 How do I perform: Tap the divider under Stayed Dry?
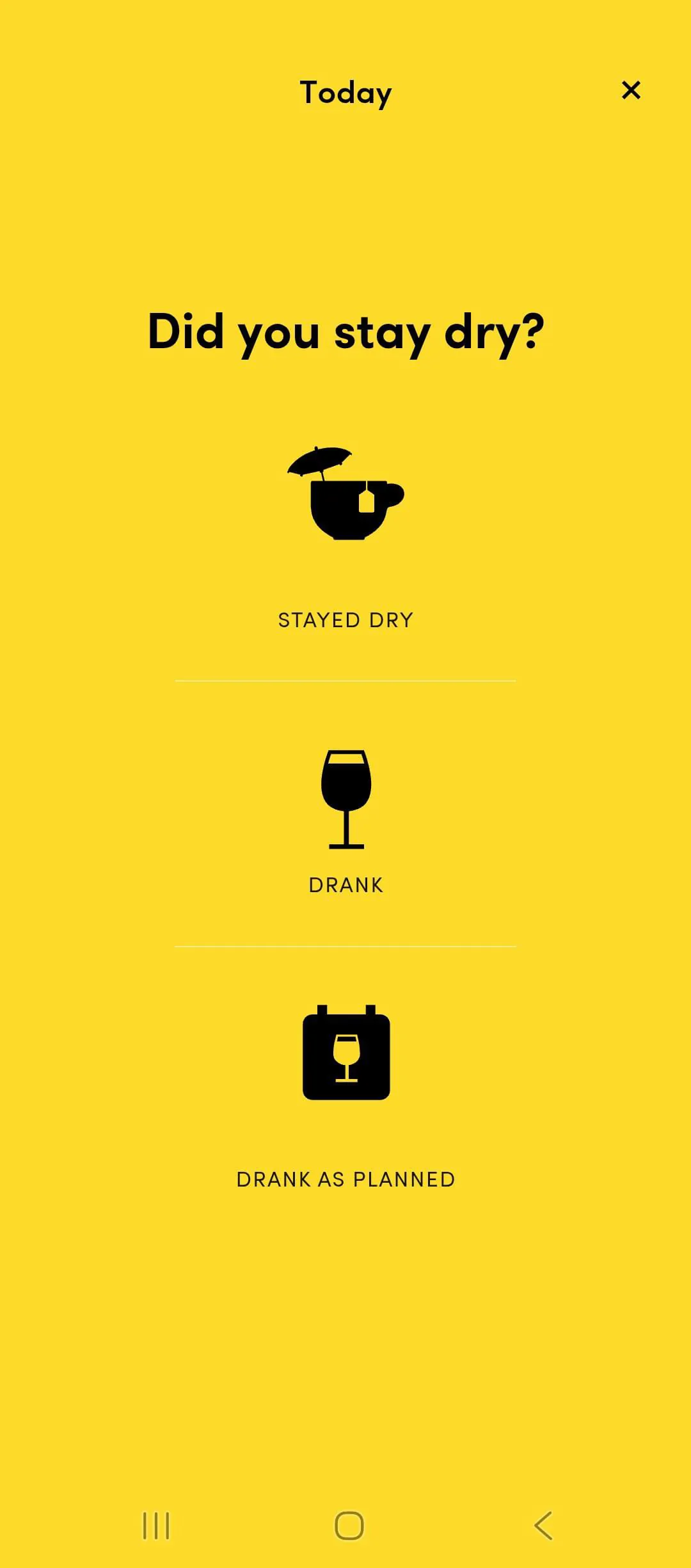point(345,680)
